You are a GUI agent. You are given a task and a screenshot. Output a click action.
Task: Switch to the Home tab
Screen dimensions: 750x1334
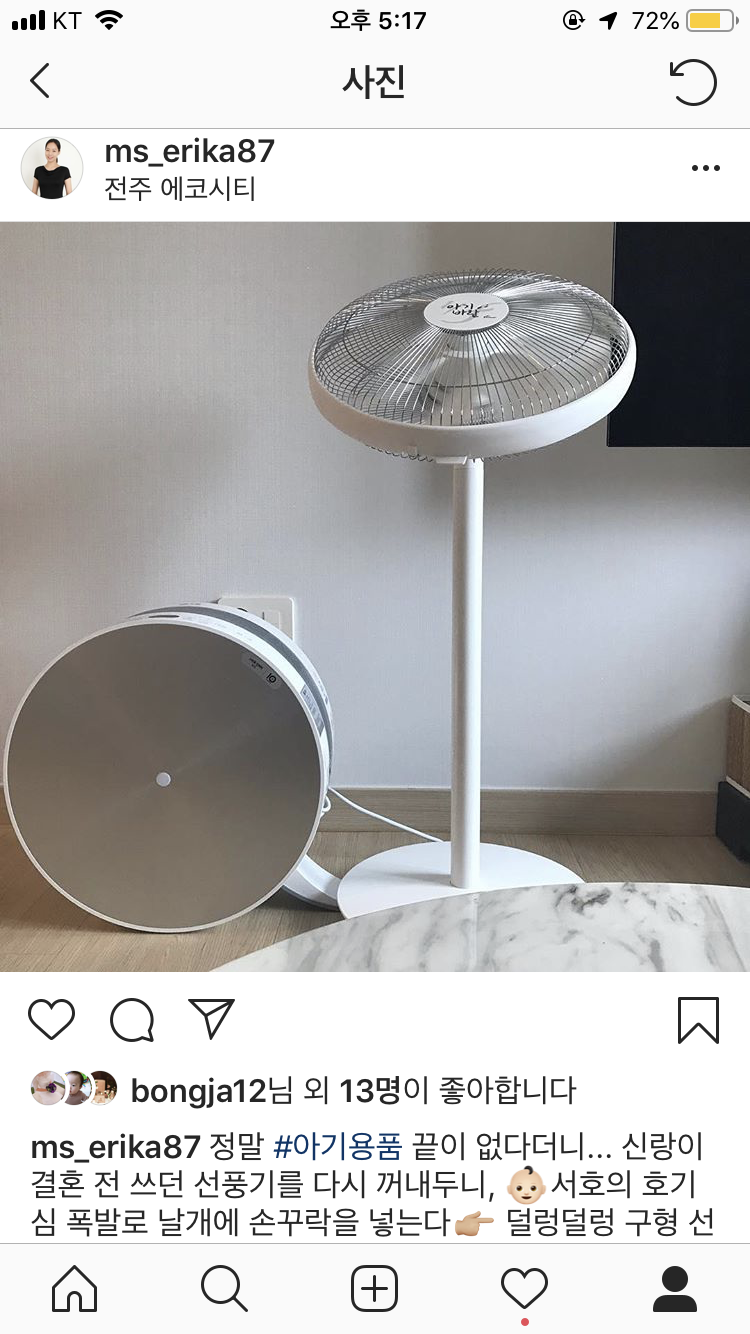coord(75,1288)
